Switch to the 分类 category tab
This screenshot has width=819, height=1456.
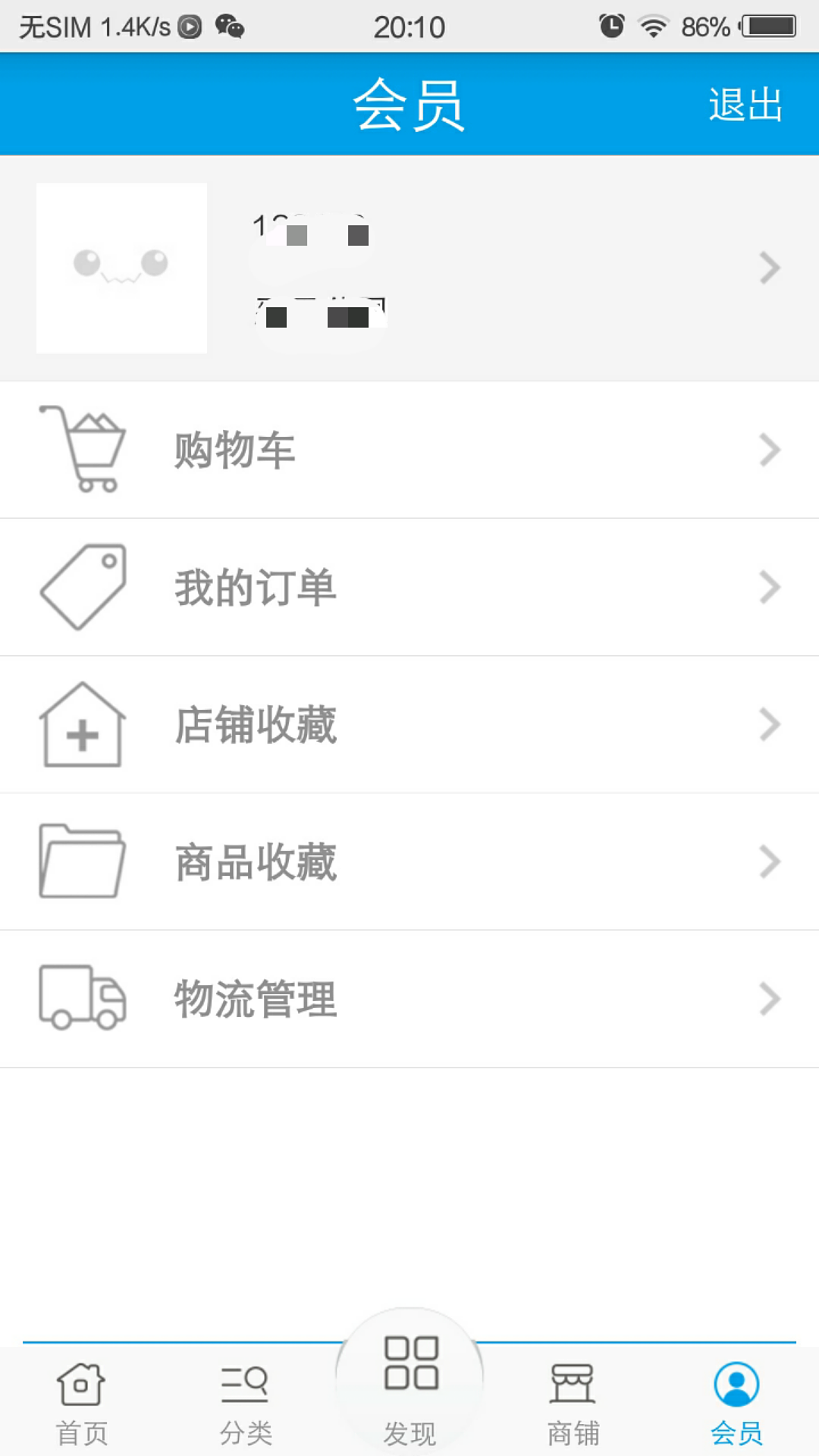246,1403
